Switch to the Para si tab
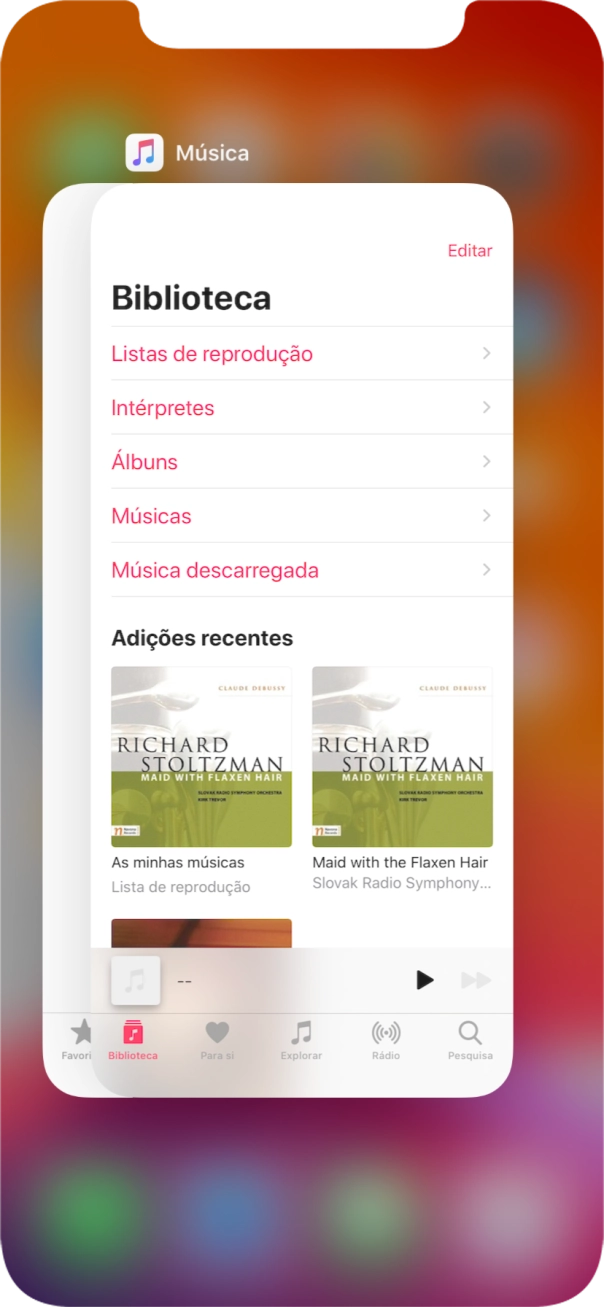 pos(217,1041)
